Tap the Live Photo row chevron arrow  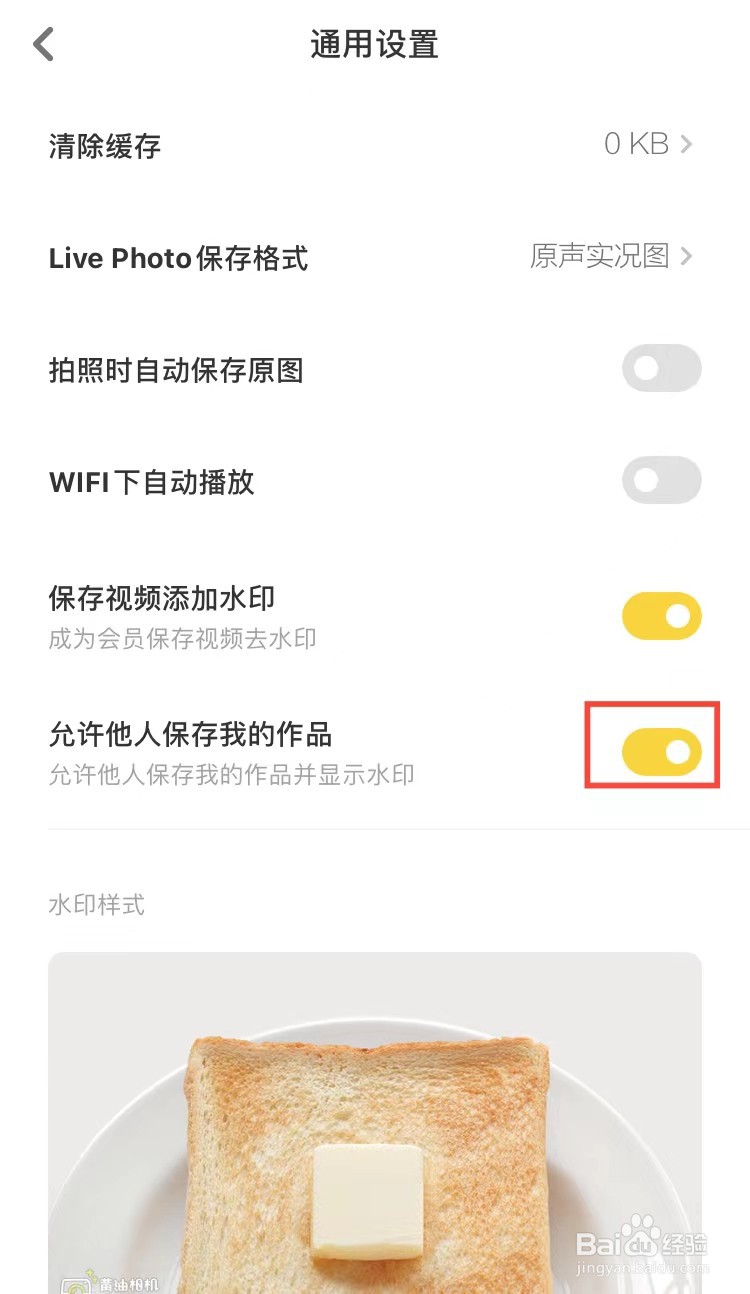click(686, 257)
